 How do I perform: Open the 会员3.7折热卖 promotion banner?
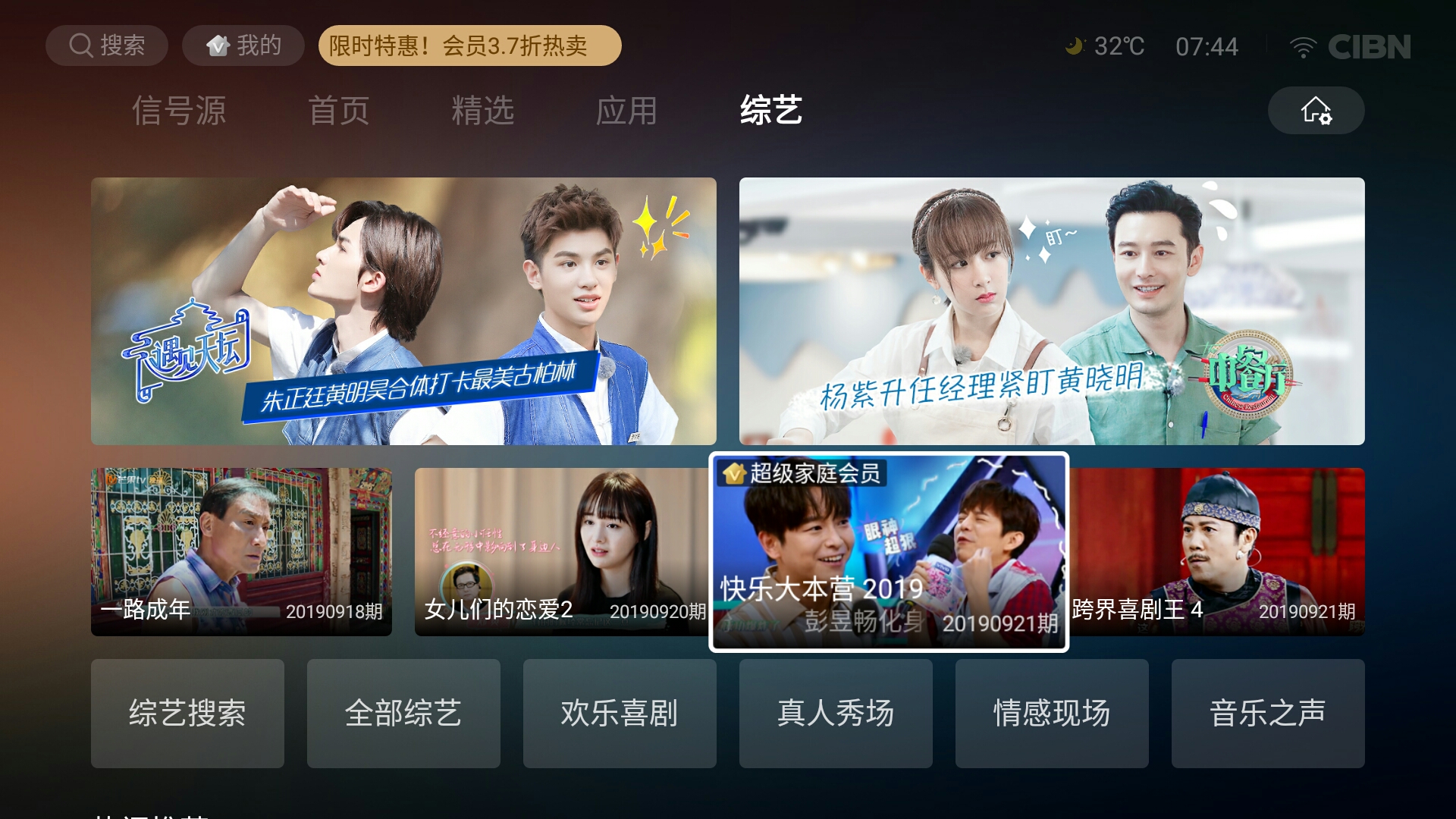pos(469,45)
